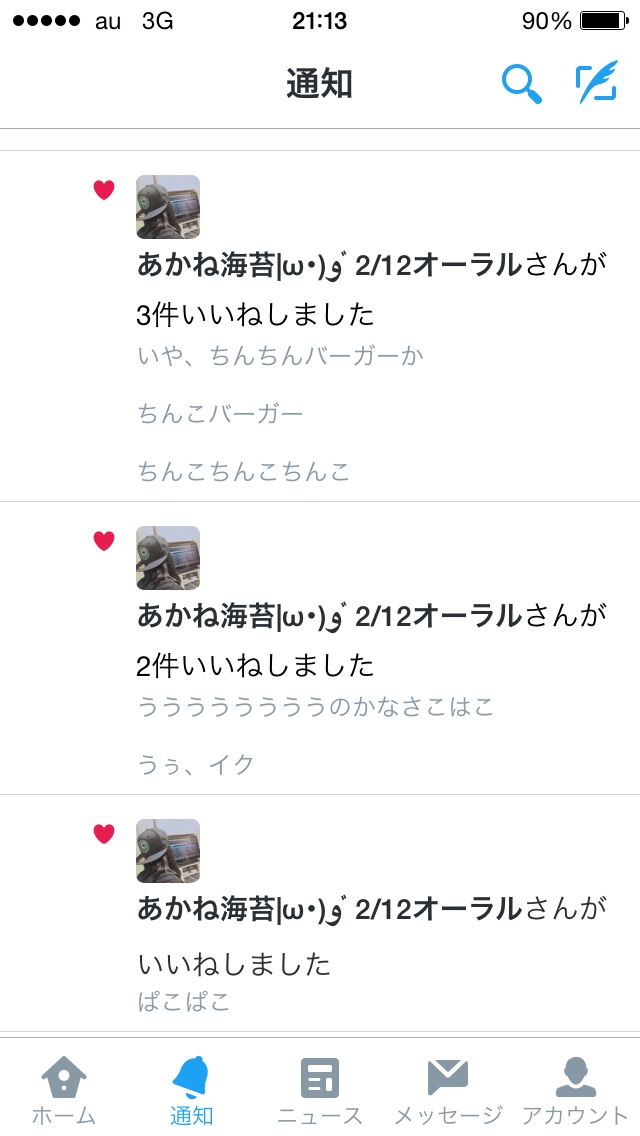Tap the avatar in the 3件いいね notification
Screen dimensions: 640x1136
pos(168,207)
